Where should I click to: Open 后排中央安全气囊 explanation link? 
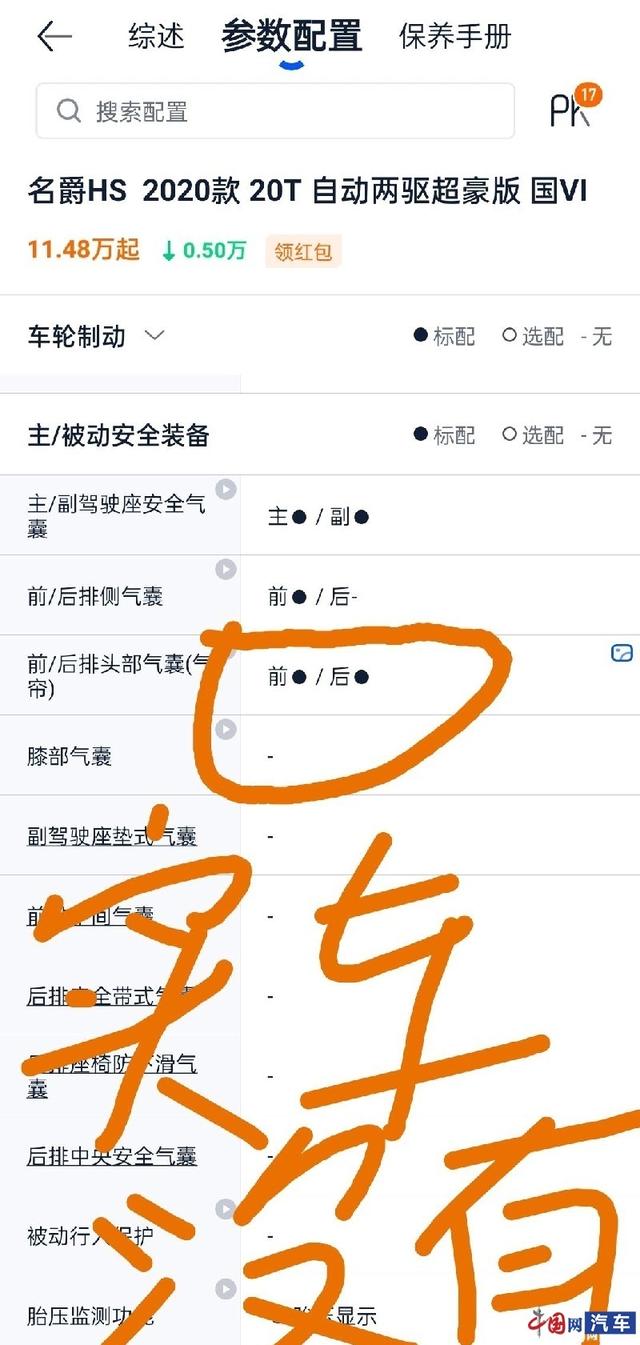pos(111,1156)
